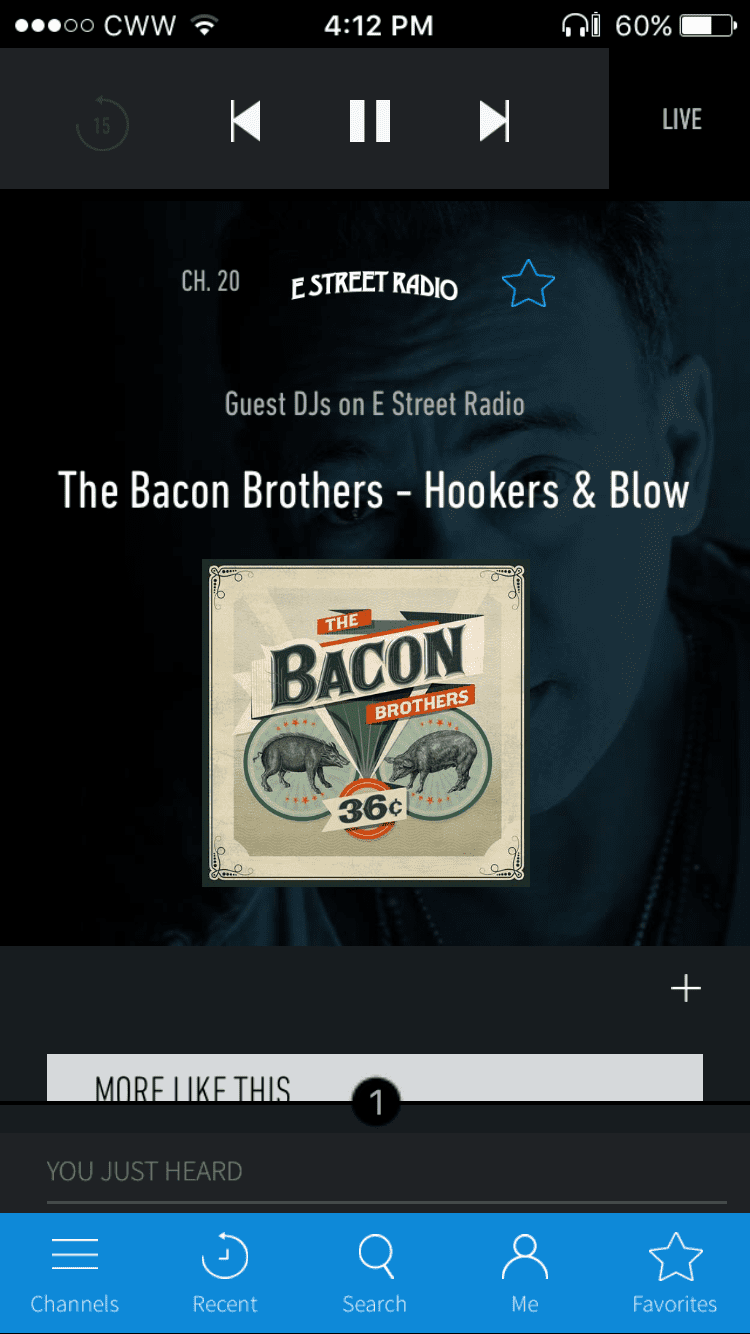Favorite E Street Radio with star

pyautogui.click(x=528, y=284)
